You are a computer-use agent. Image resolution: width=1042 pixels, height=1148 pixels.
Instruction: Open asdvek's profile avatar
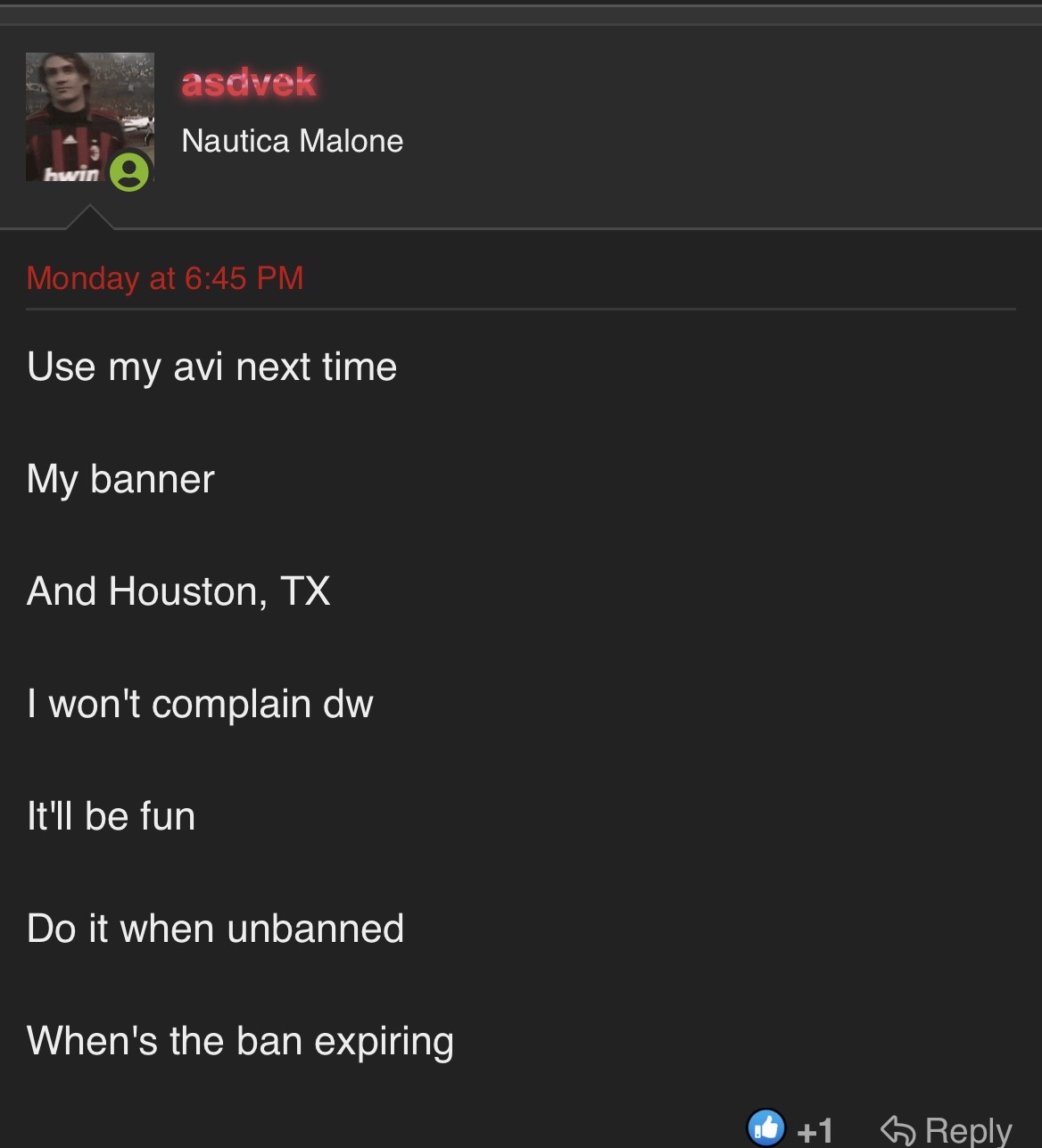click(89, 117)
